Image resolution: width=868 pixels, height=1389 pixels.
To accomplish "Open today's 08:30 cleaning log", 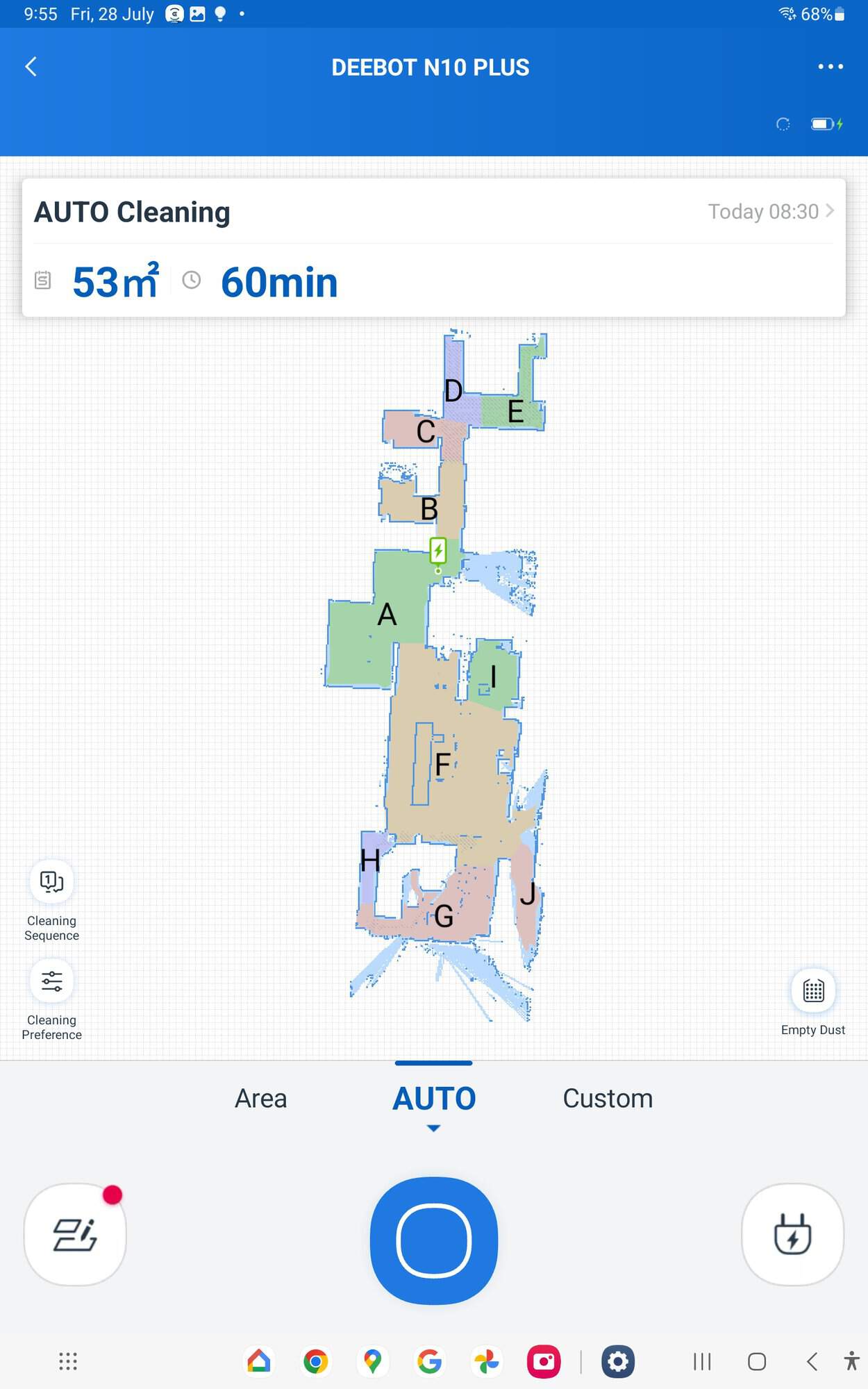I will (x=769, y=211).
